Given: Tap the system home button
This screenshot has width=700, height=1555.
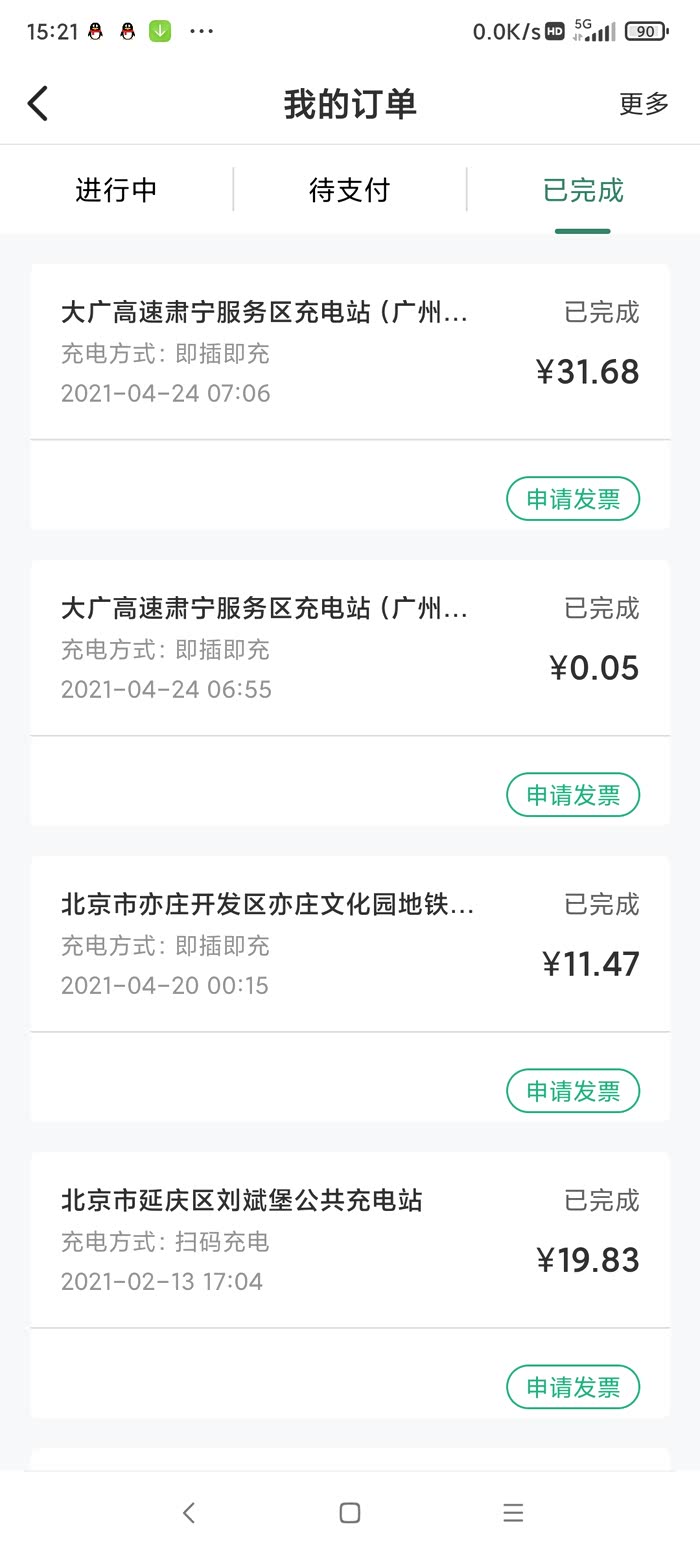Looking at the screenshot, I should pos(349,1513).
